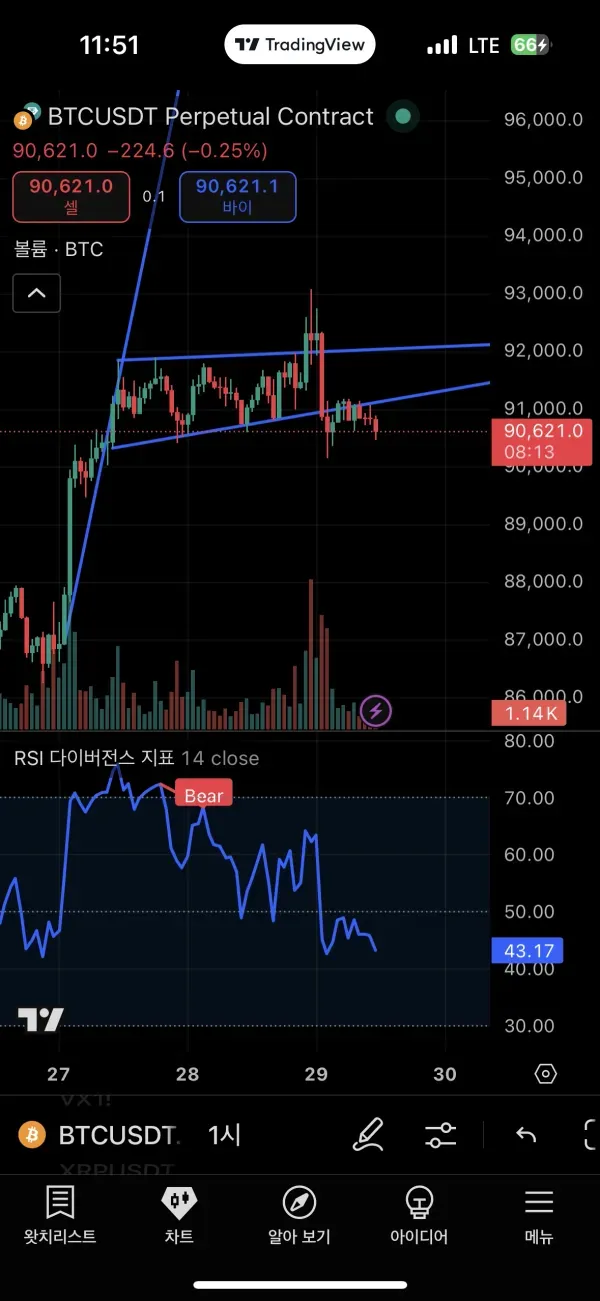Undo the last chart action
Viewport: 600px width, 1301px height.
tap(526, 1135)
